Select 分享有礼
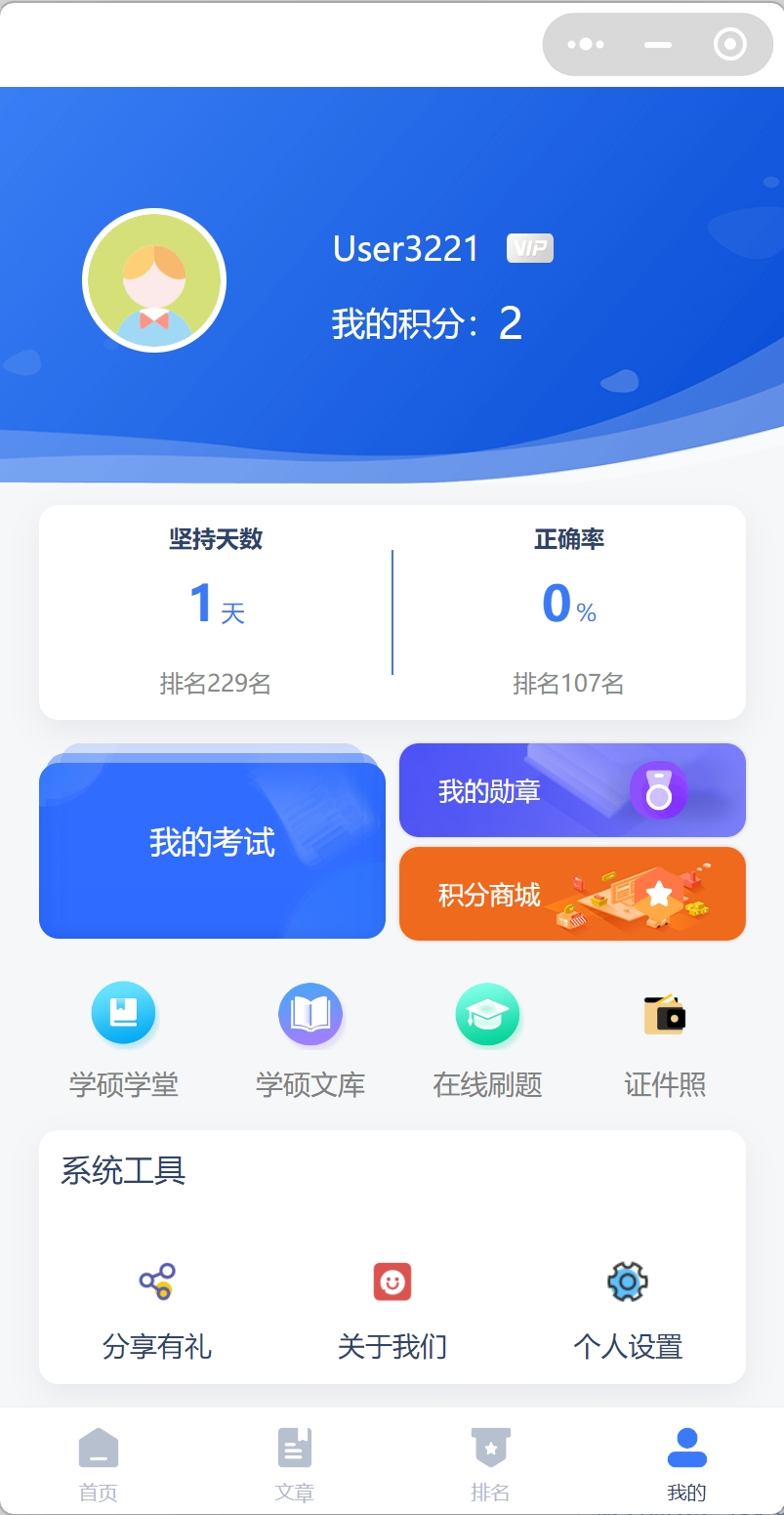Screen dimensions: 784x1515 (x=157, y=1309)
